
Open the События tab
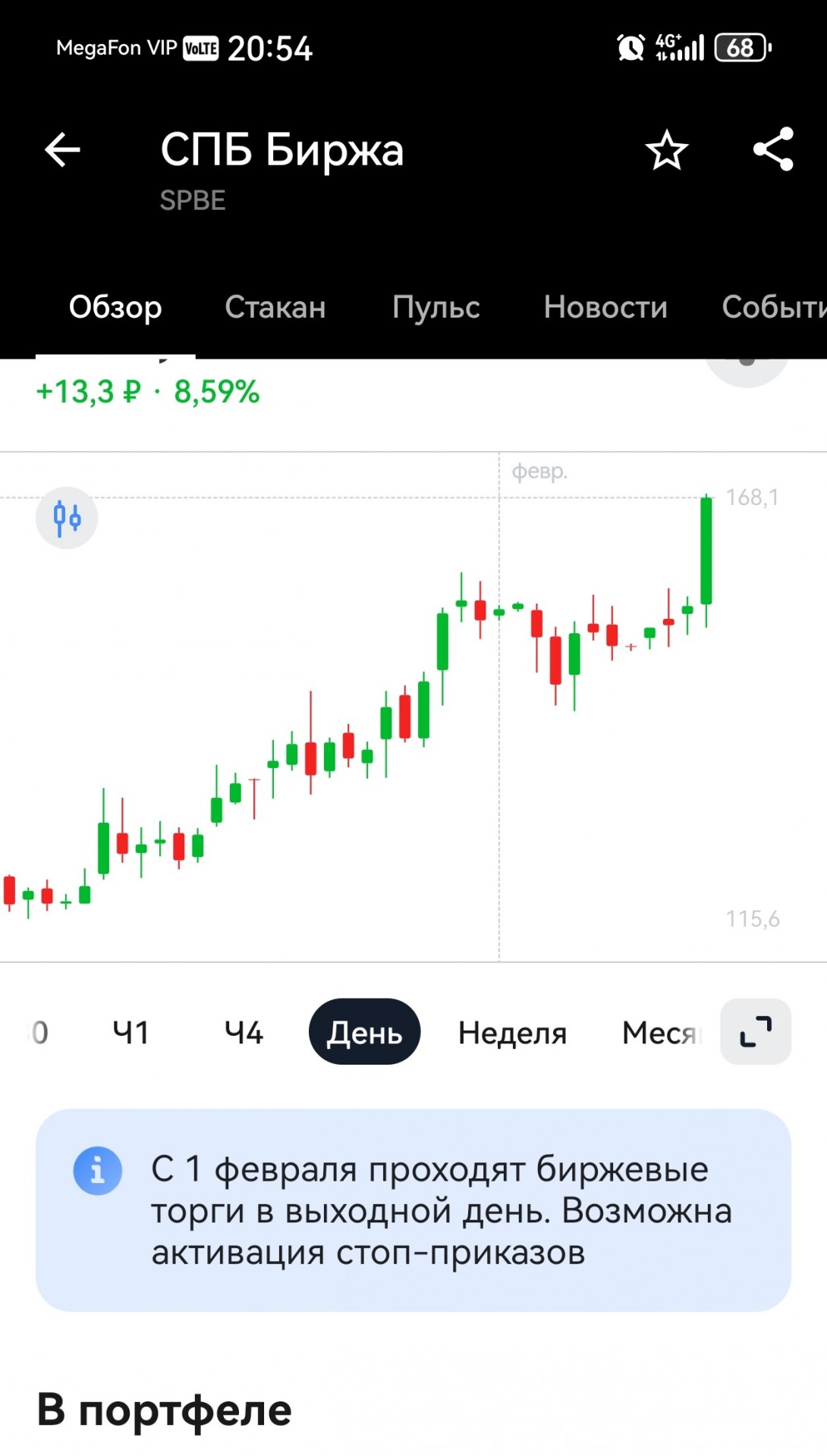[x=774, y=307]
